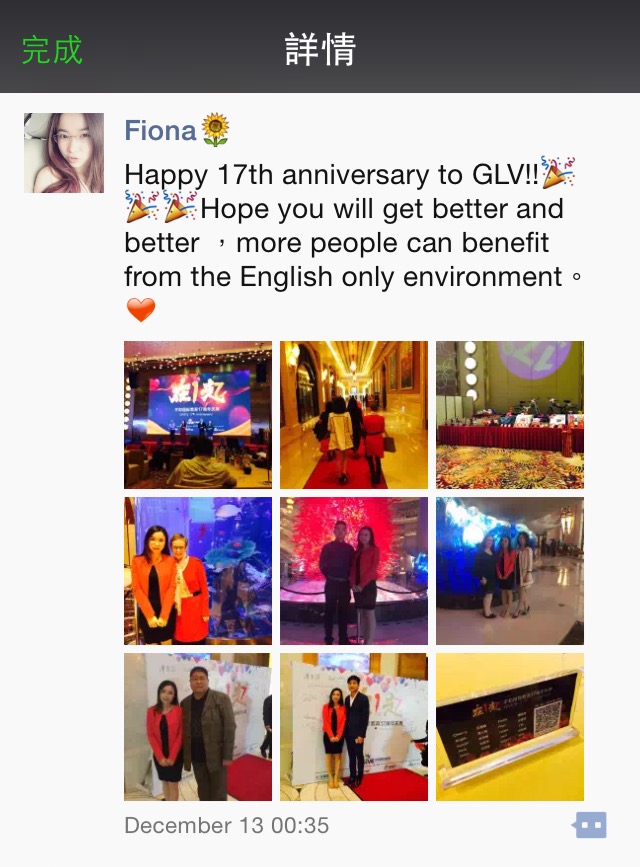View the group photo in the lobby

tap(510, 571)
